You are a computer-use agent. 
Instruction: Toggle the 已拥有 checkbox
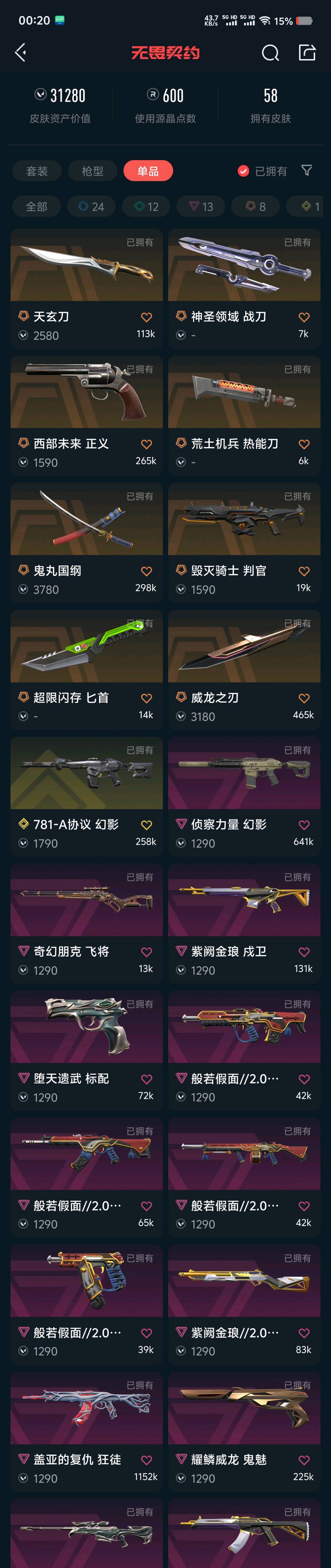[243, 171]
